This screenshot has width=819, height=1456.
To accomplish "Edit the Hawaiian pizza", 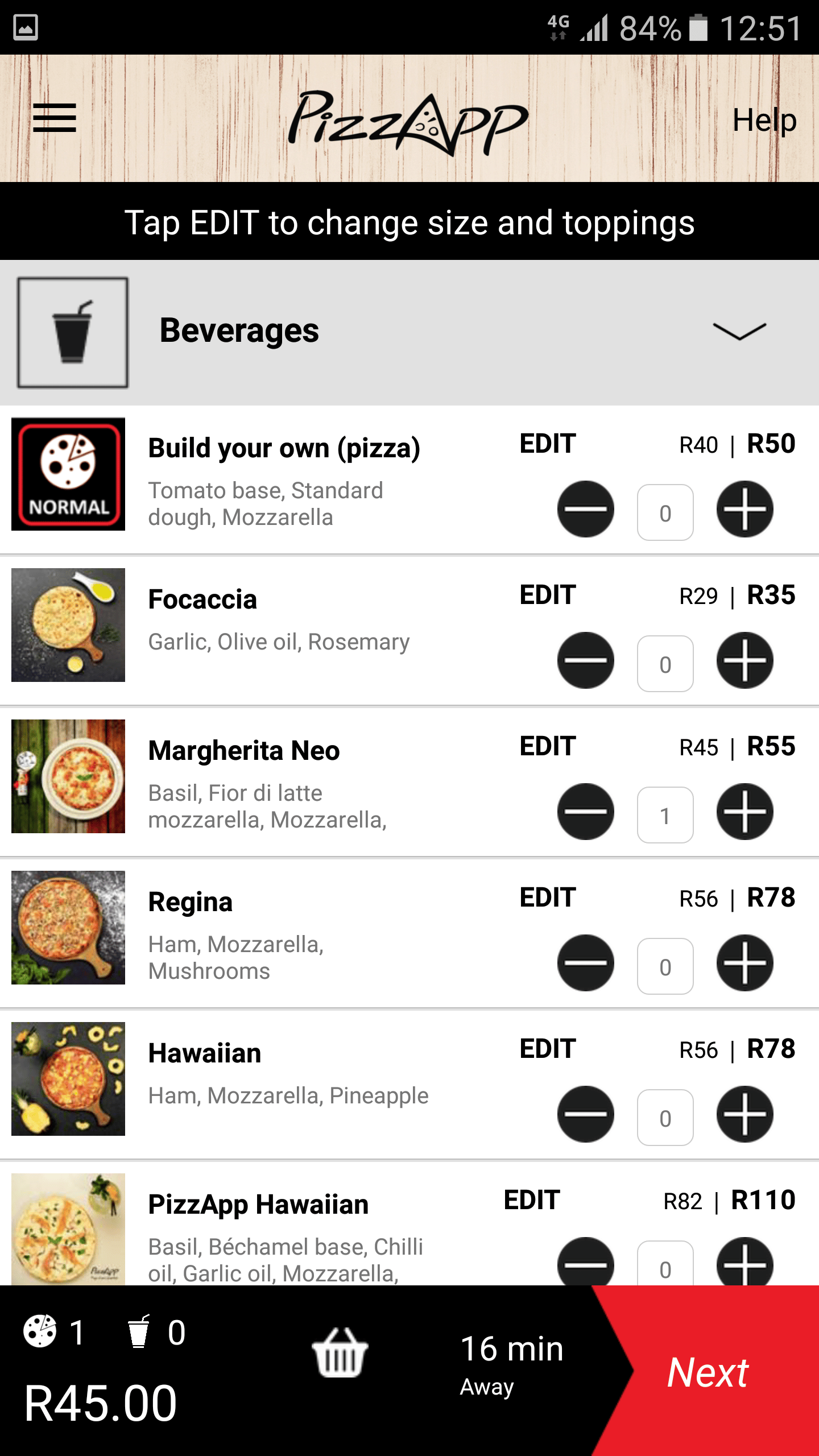I will pyautogui.click(x=548, y=1049).
